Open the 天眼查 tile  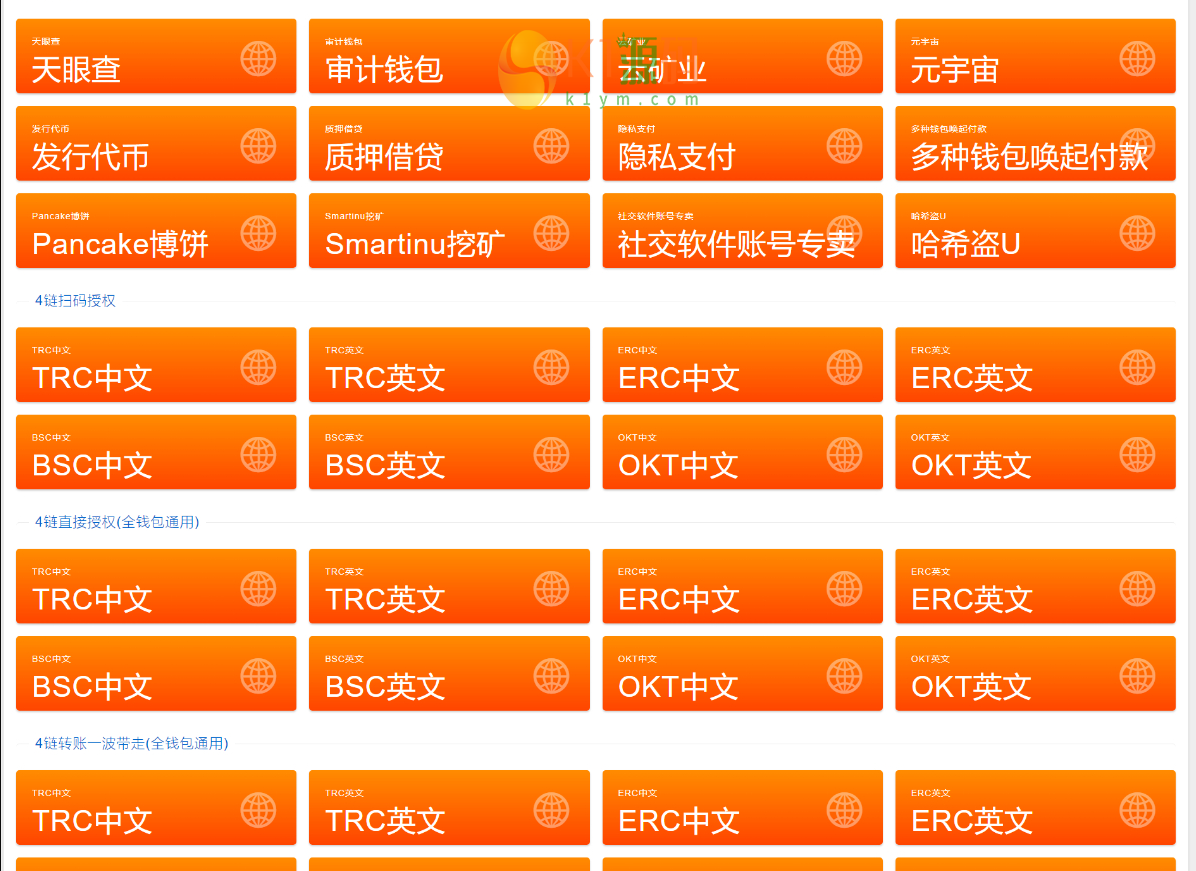156,56
